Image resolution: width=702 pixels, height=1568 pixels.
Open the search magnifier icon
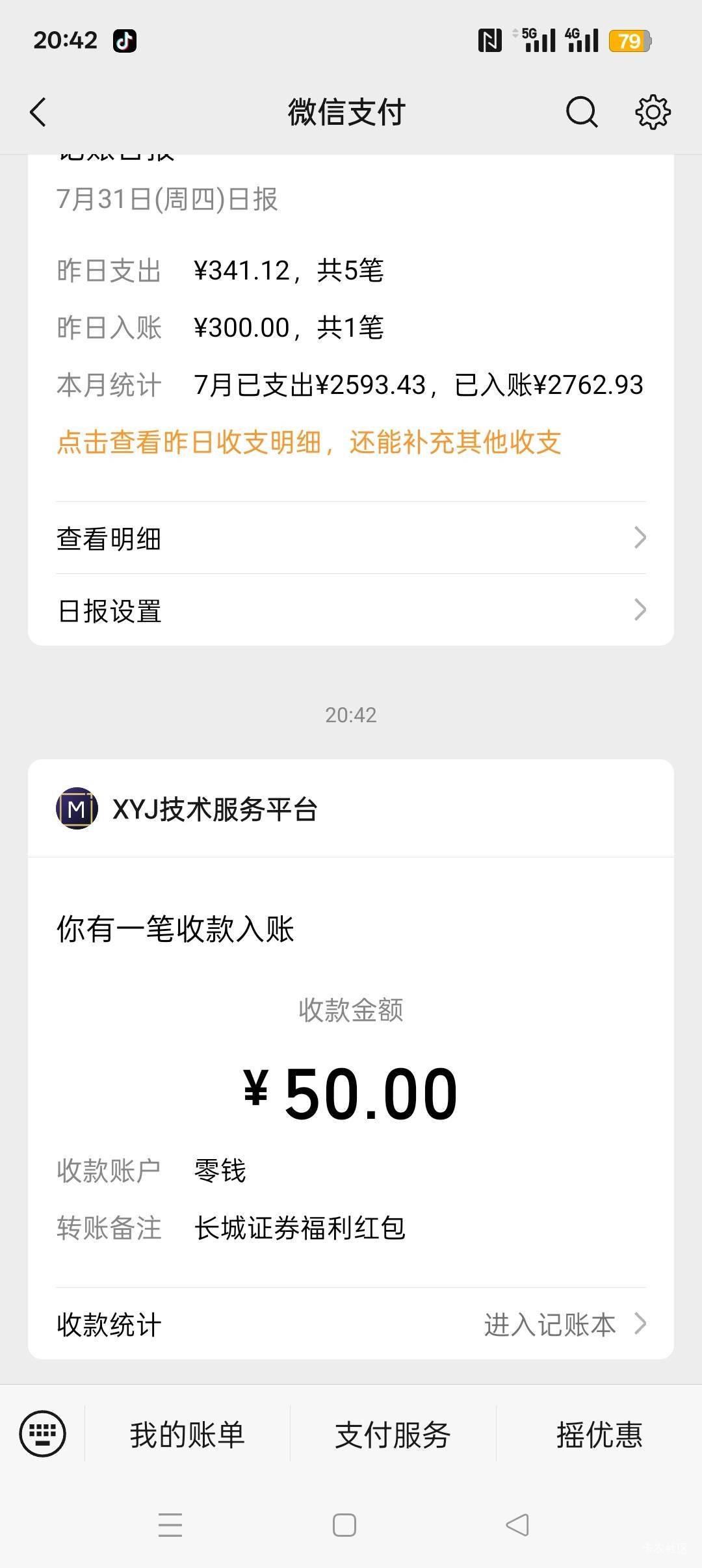(581, 112)
